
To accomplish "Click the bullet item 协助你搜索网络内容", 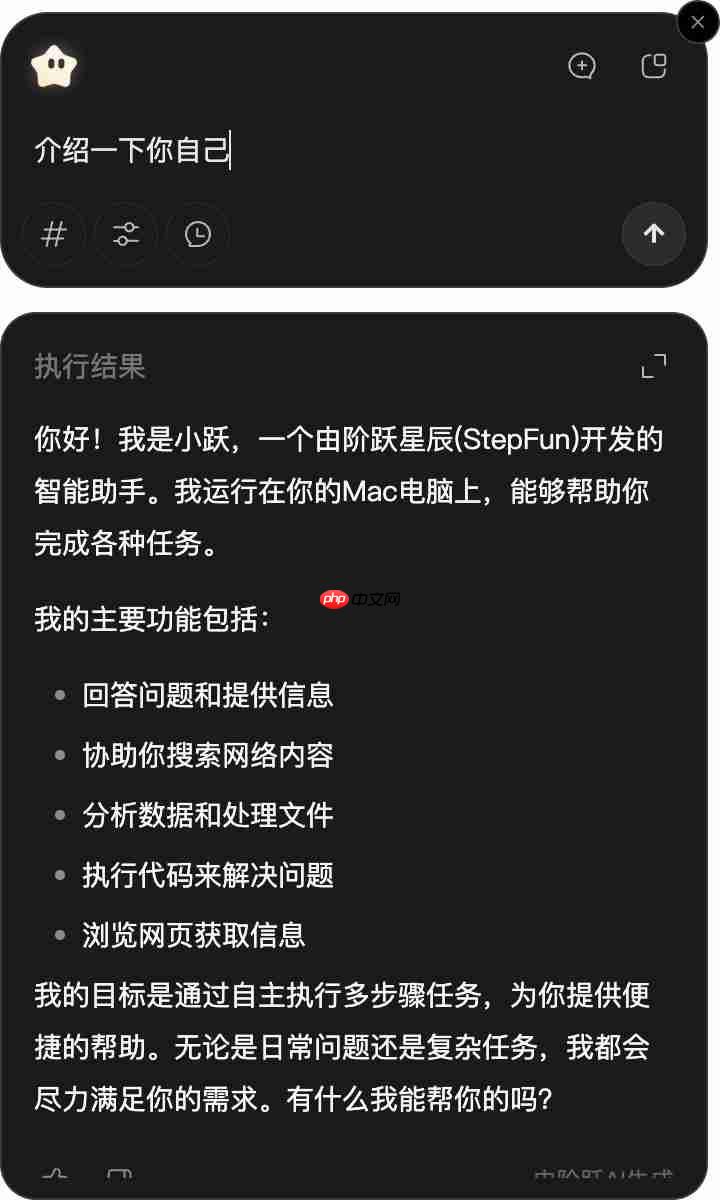I will tap(207, 756).
